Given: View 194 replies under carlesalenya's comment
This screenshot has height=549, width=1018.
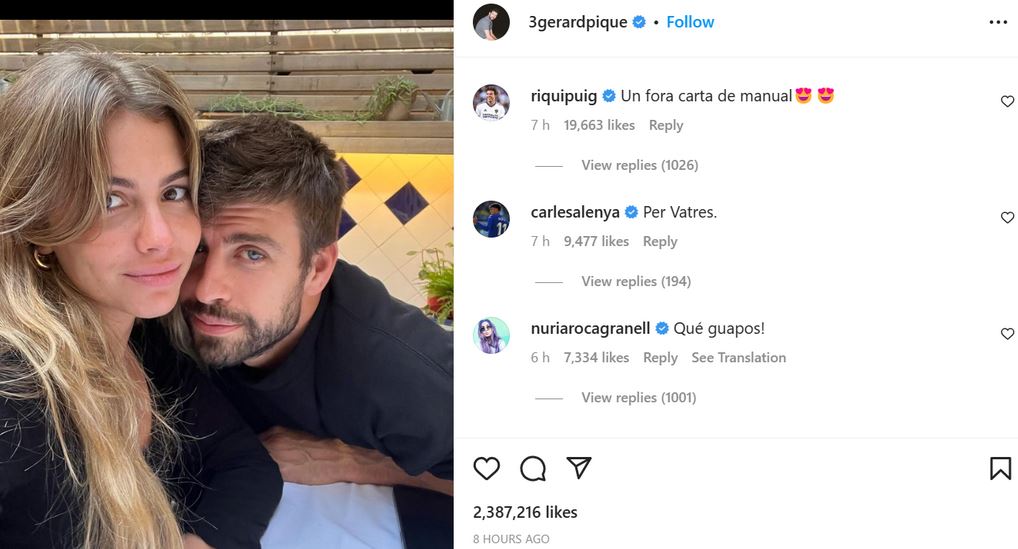Looking at the screenshot, I should (x=636, y=281).
